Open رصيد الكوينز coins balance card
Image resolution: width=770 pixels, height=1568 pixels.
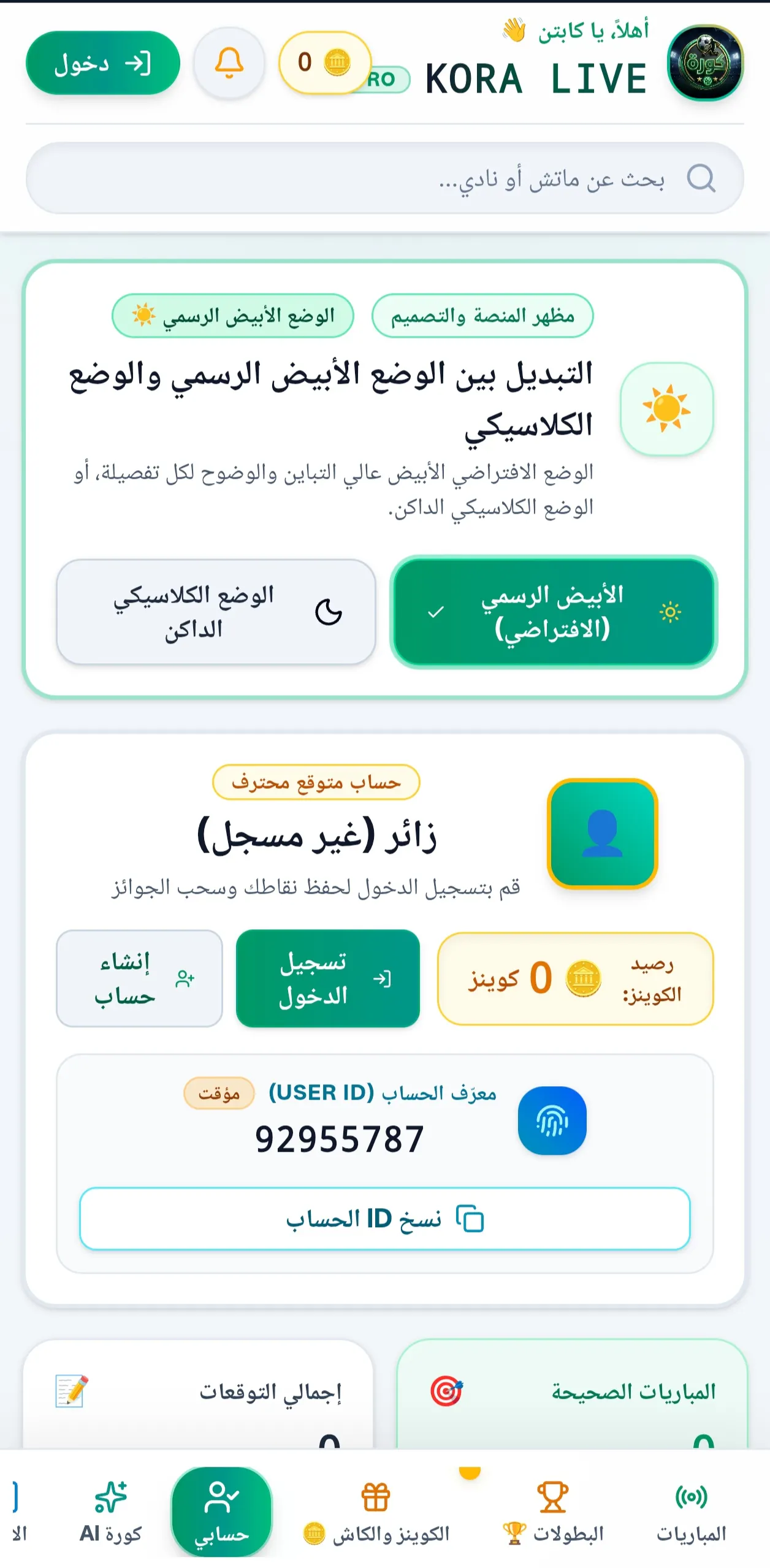(x=576, y=978)
